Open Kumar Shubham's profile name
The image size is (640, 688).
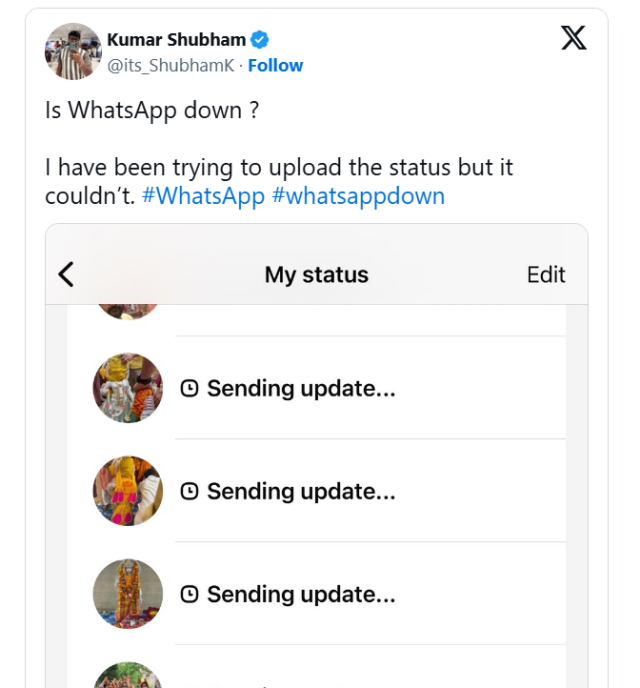(176, 40)
